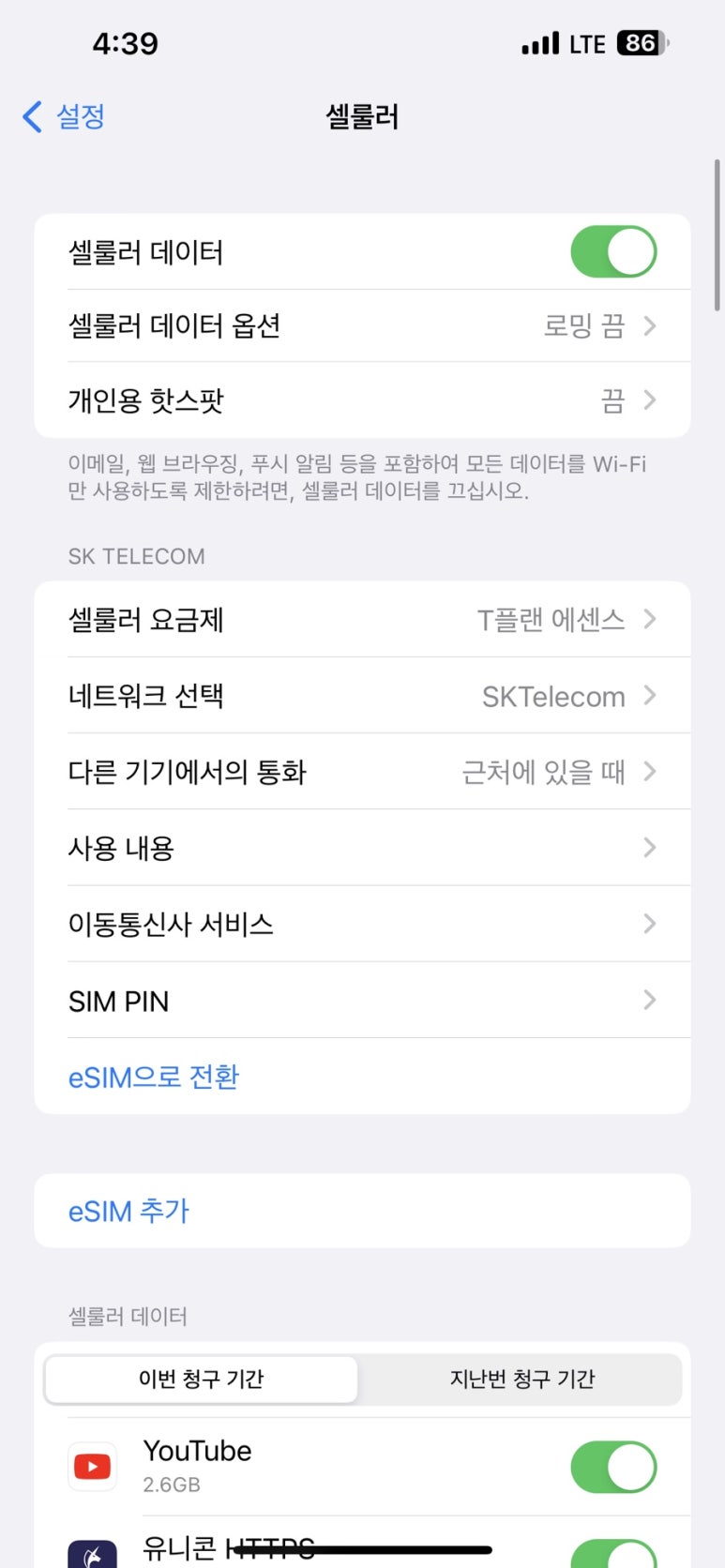
Task: Tap eSIM으로 전환
Action: (x=154, y=1077)
